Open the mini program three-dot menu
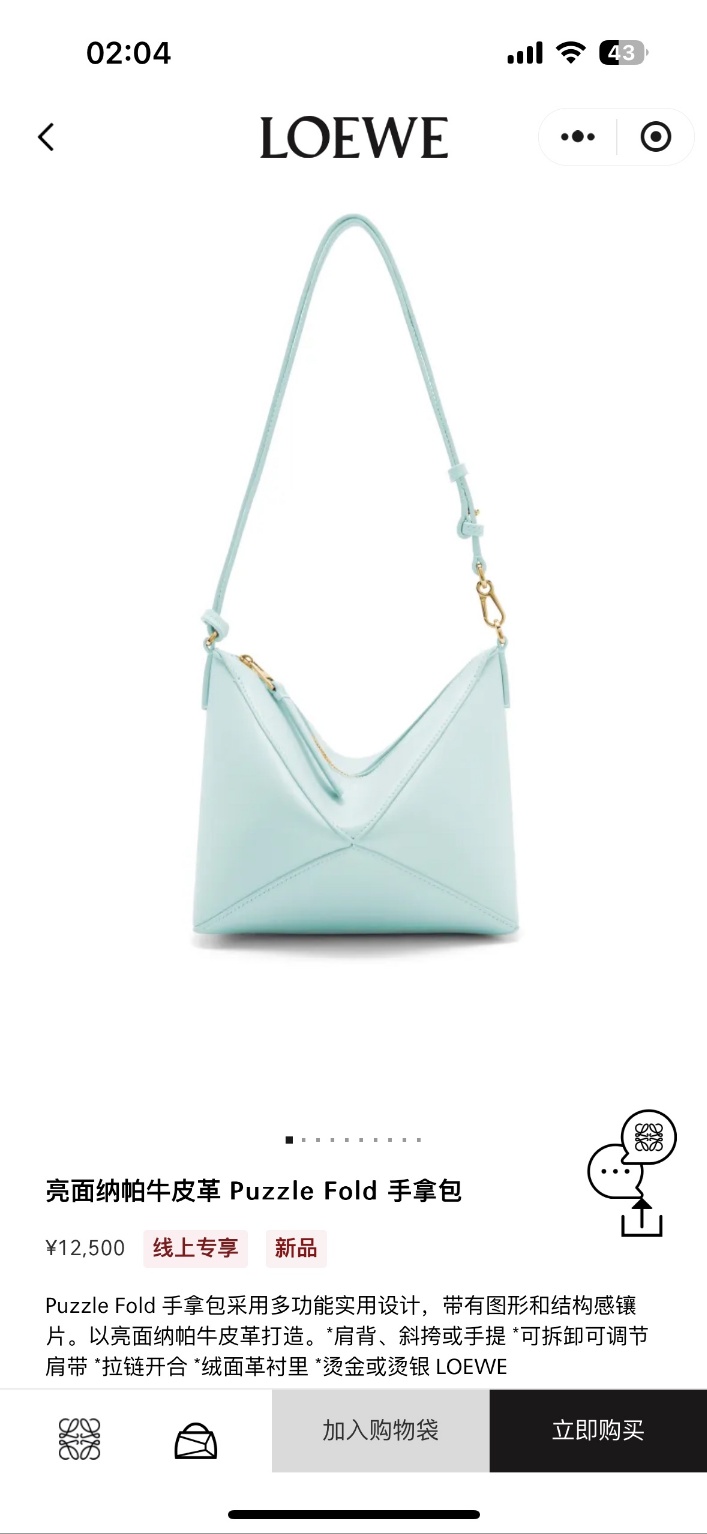 click(x=578, y=137)
